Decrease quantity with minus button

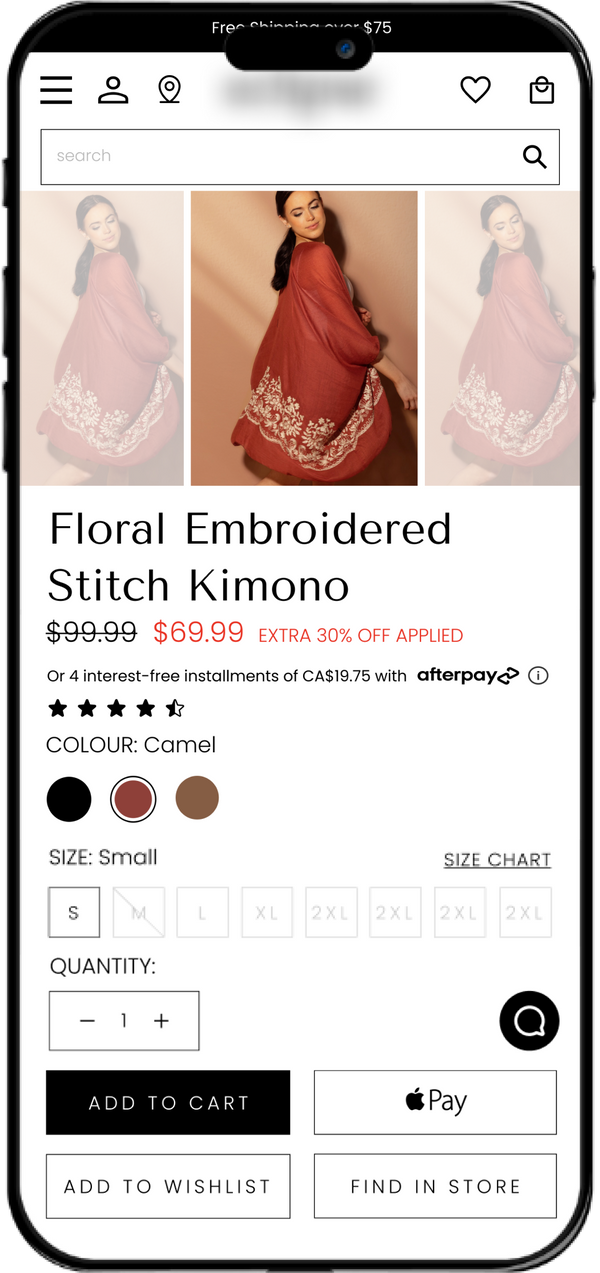(x=87, y=1021)
